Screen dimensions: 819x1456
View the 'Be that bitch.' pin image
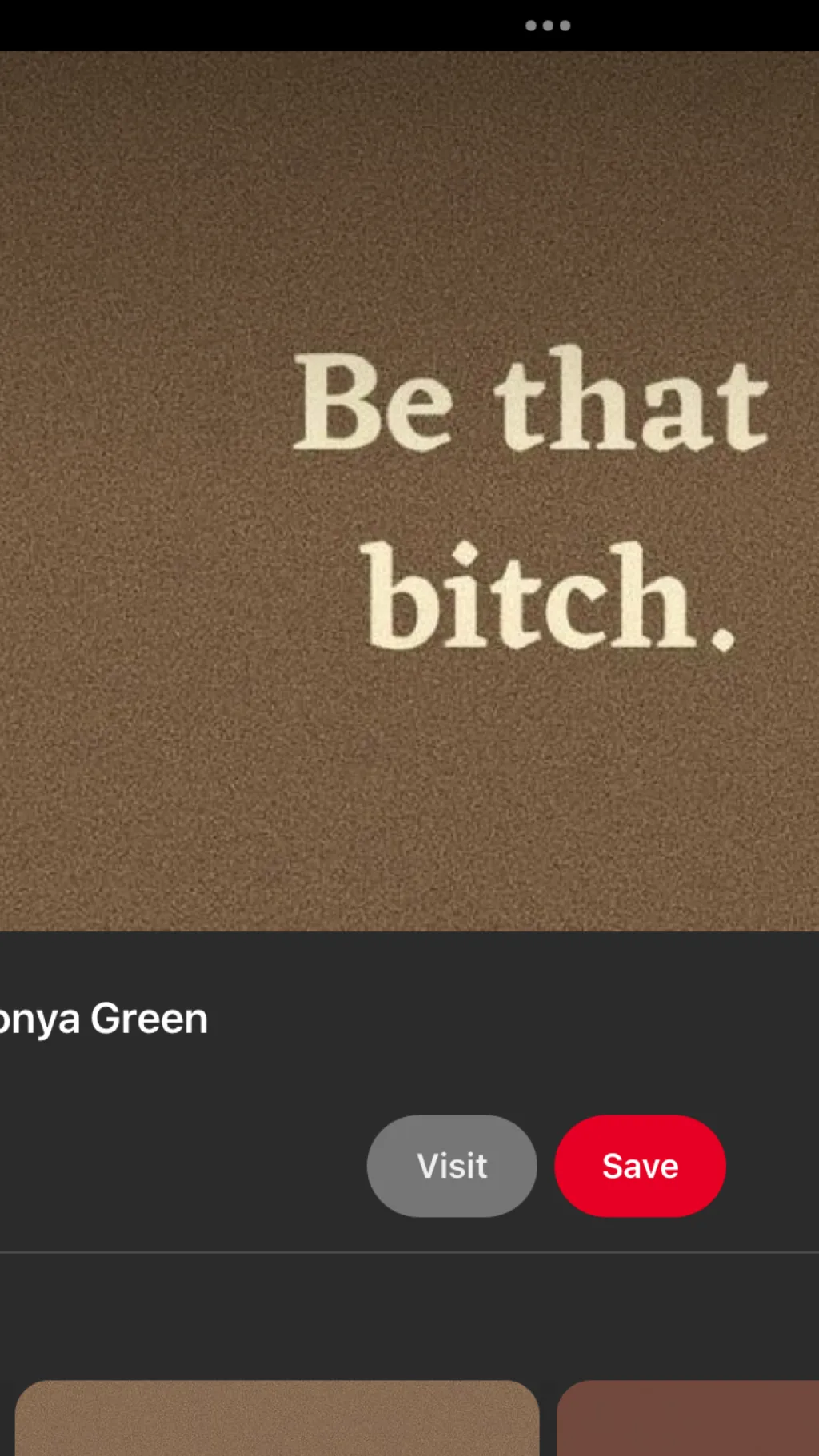click(x=409, y=492)
